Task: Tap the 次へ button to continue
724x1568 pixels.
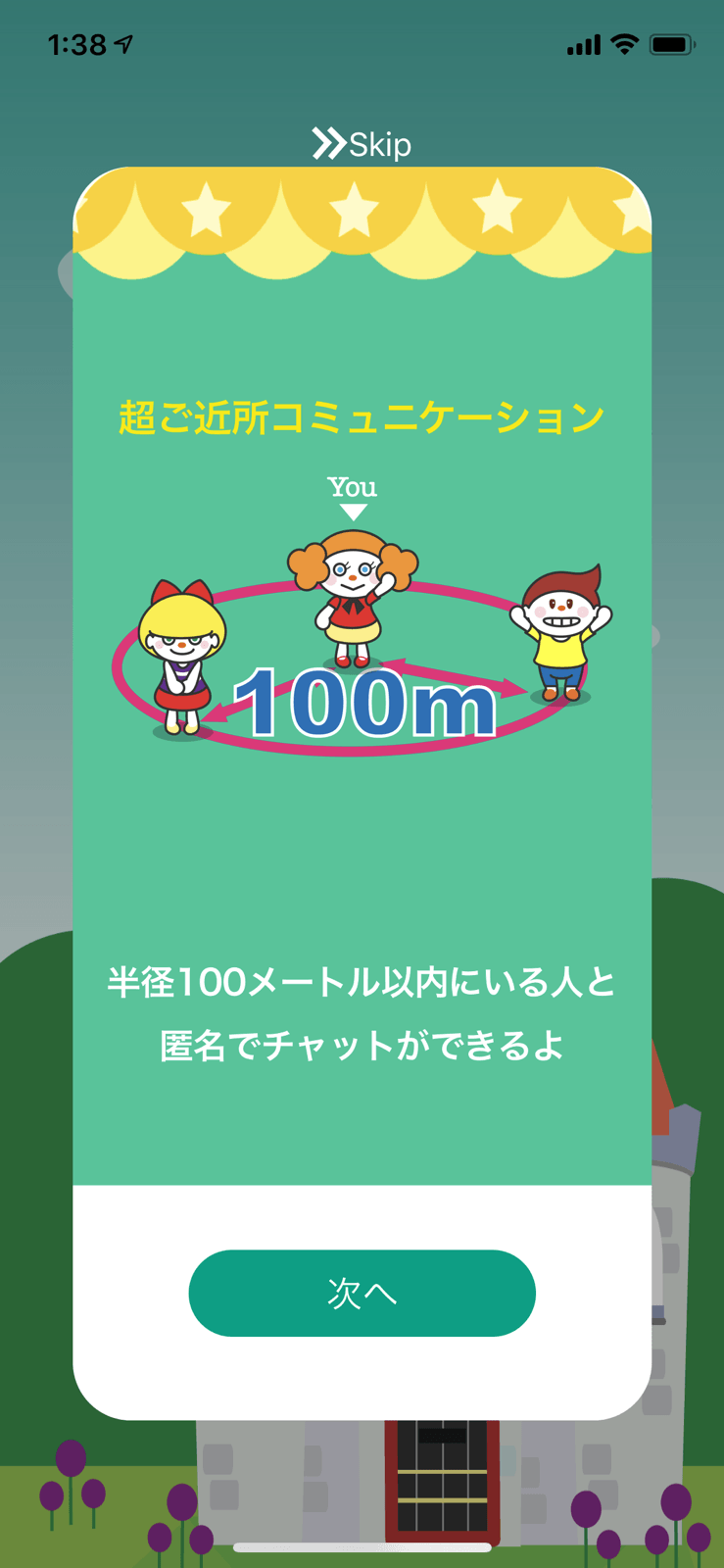Action: [362, 1293]
